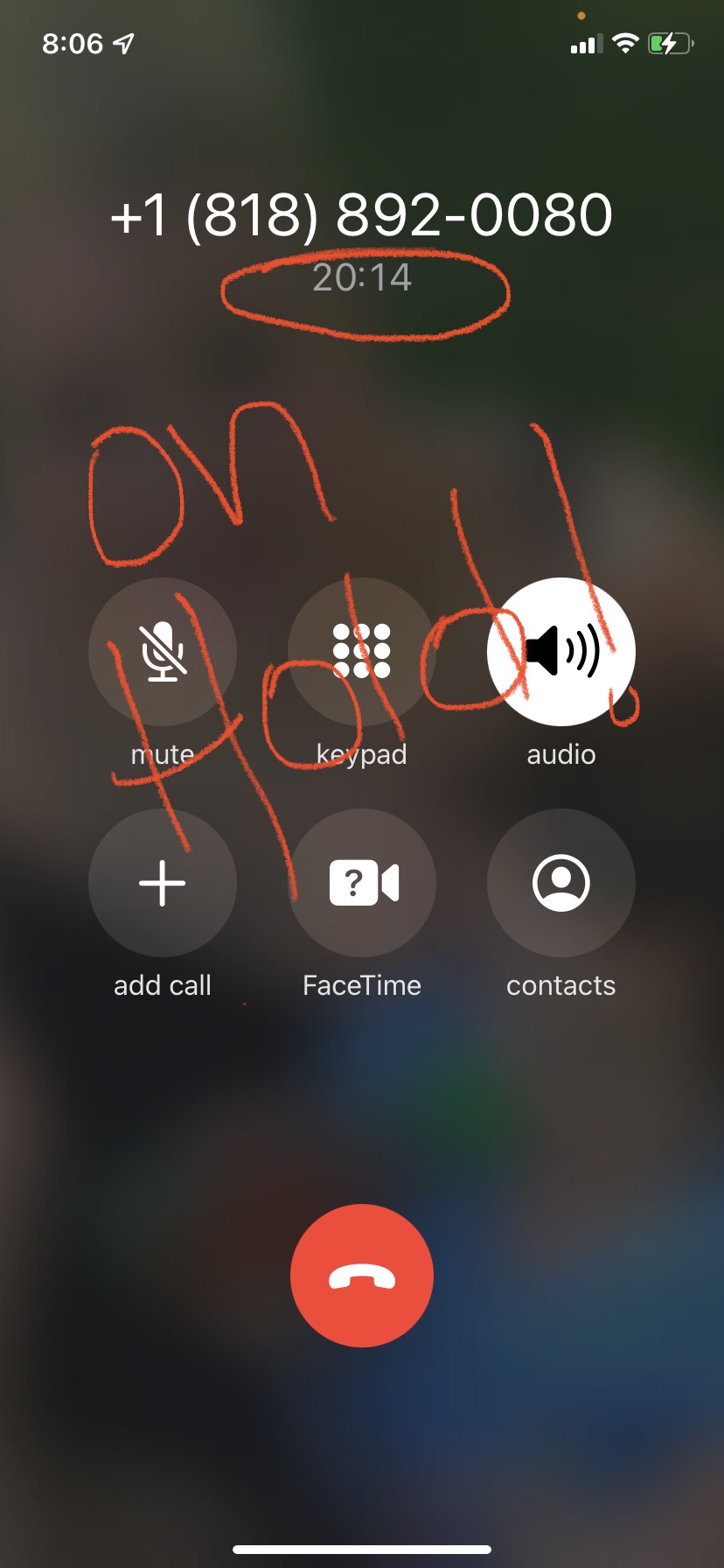End the current call
The image size is (724, 1568).
(362, 1276)
